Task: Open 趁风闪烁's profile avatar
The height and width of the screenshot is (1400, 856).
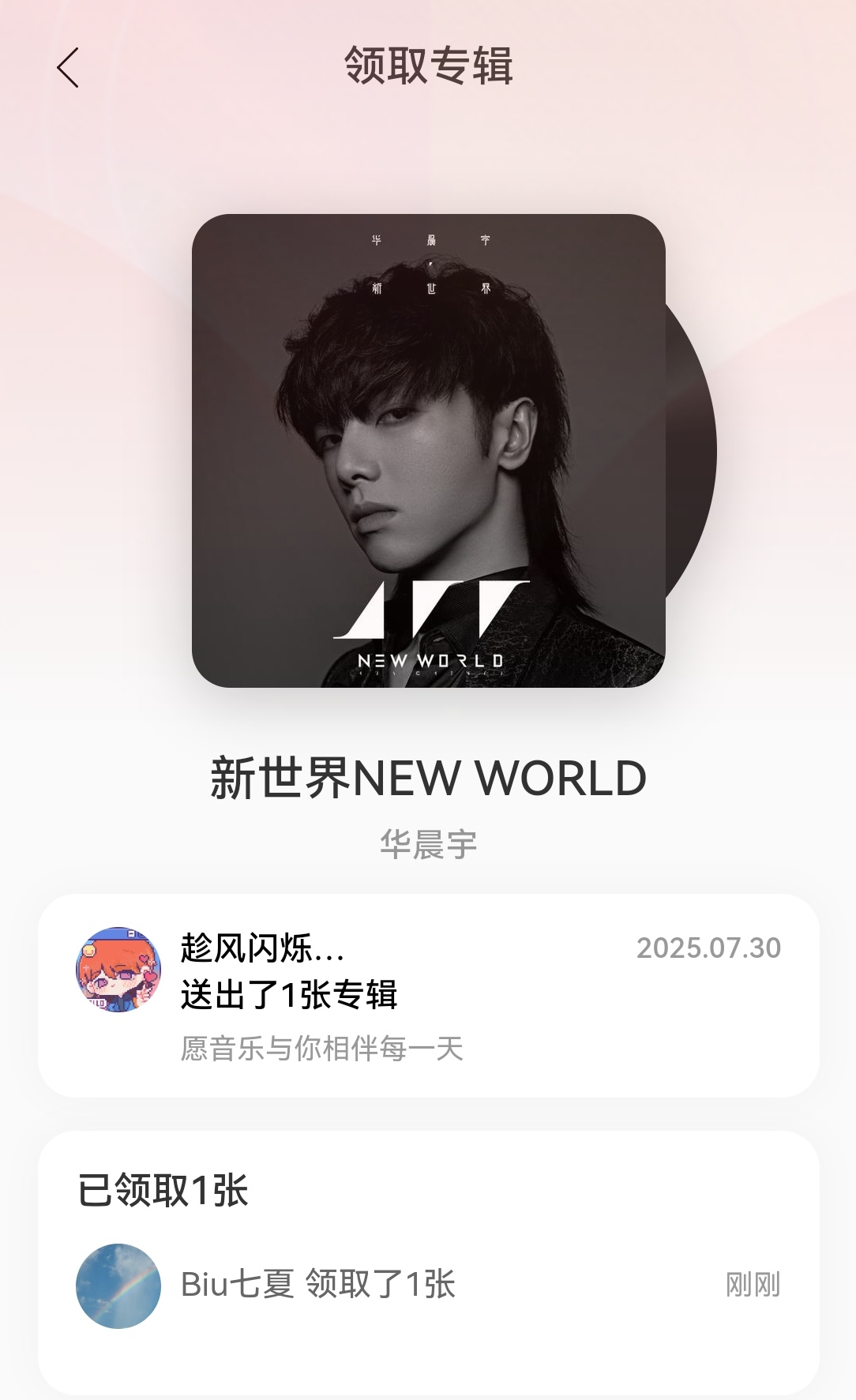Action: click(118, 970)
